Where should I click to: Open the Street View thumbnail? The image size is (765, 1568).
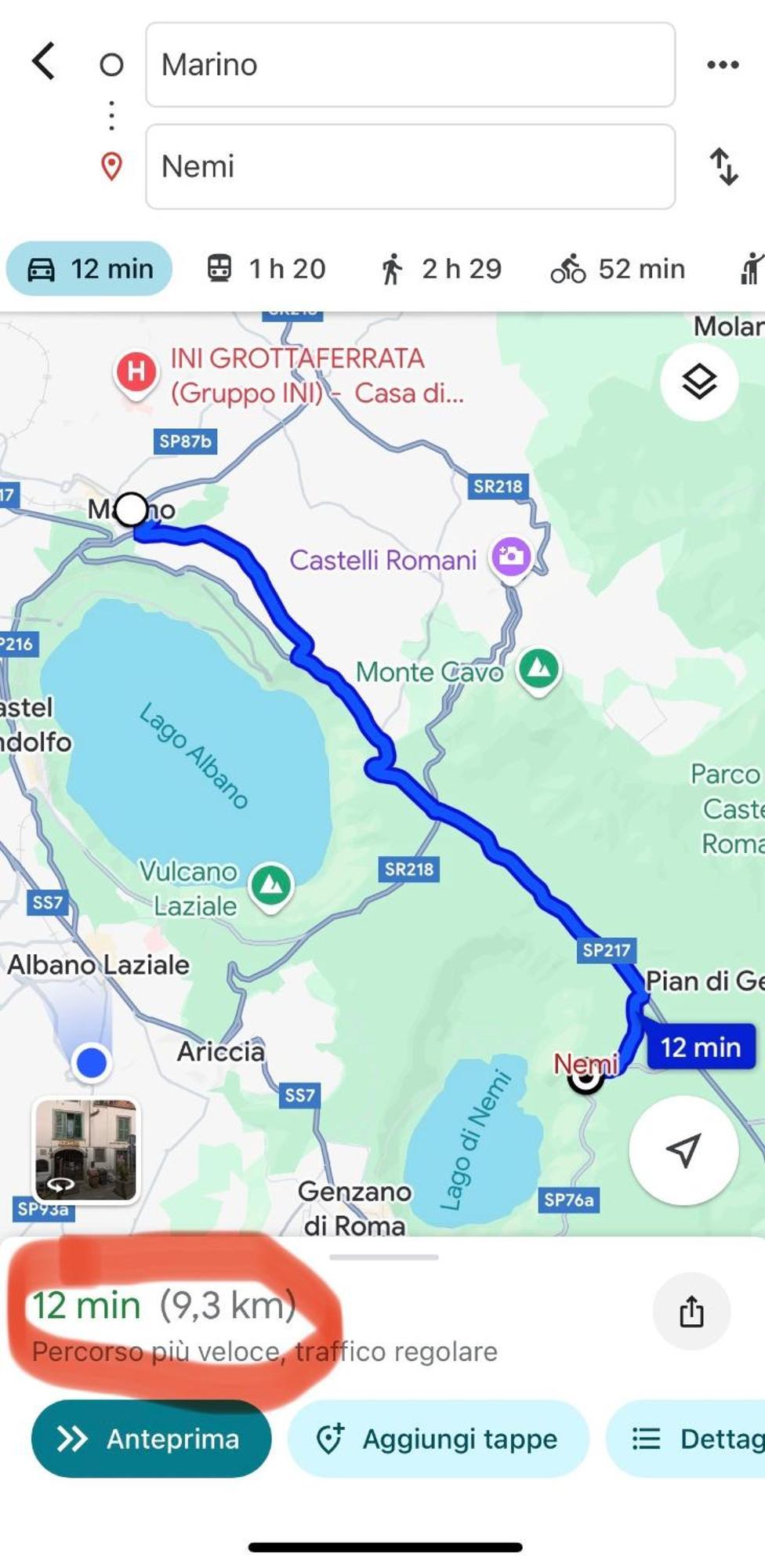(x=86, y=1150)
